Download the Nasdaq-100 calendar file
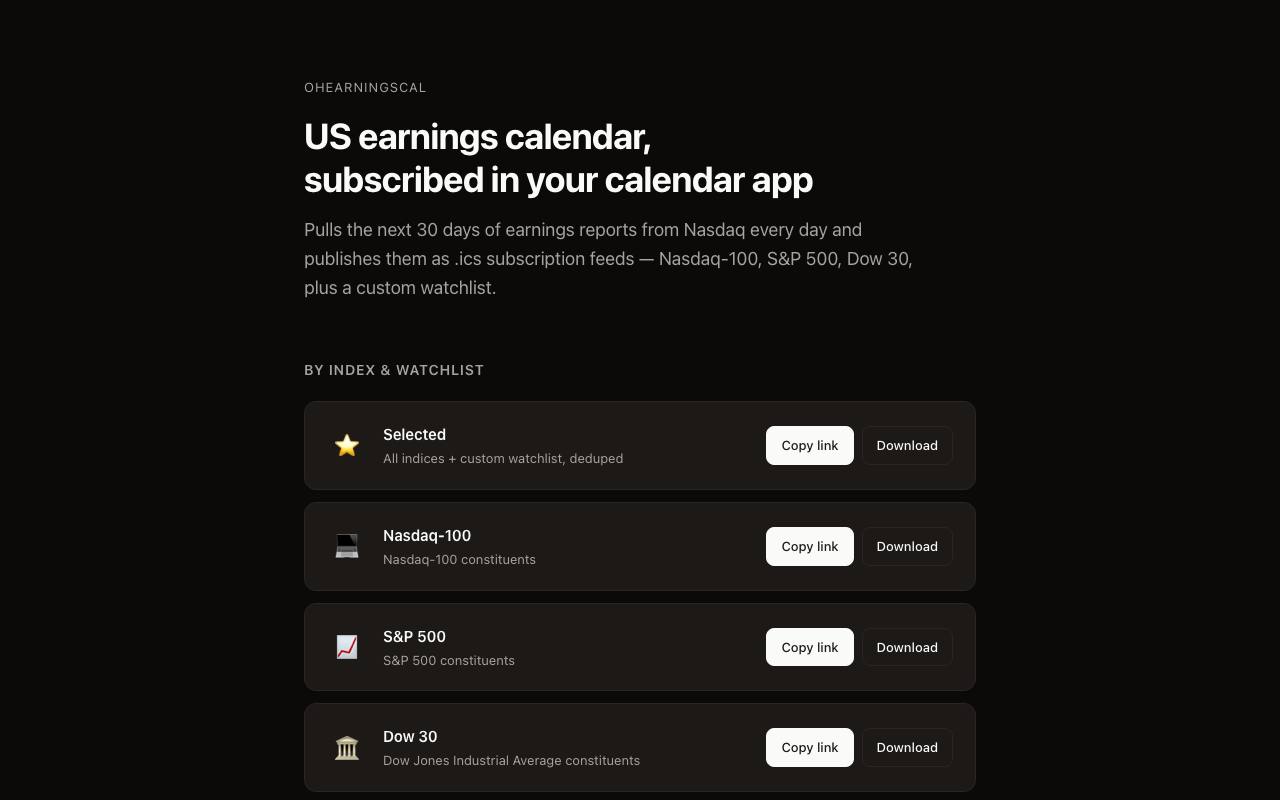1280x800 pixels. (x=907, y=546)
